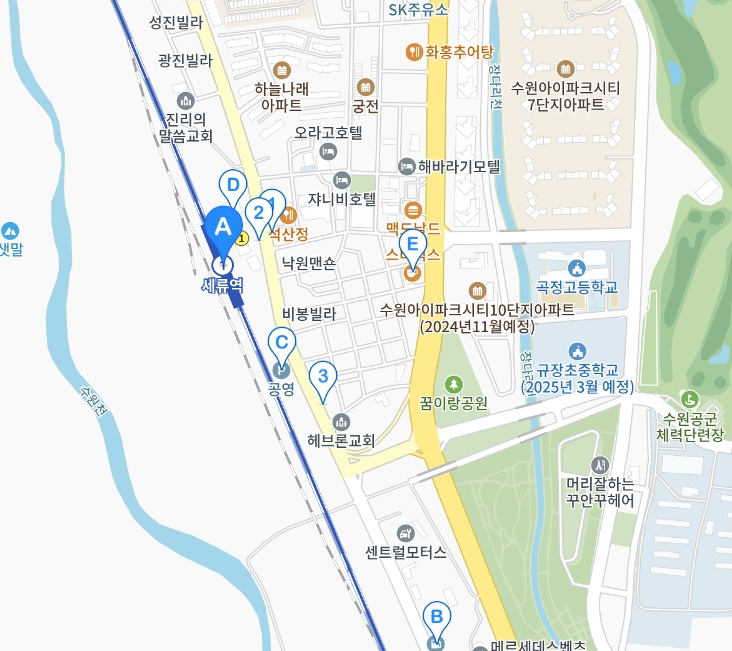
Task: Tap numbered marker 2
Action: tap(258, 212)
